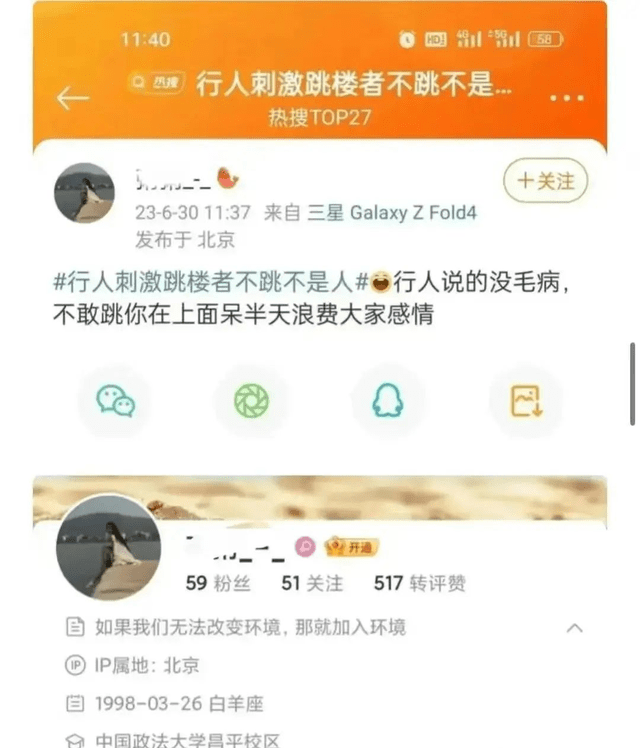Share the post to QQ
Viewport: 640px width, 748px height.
click(387, 401)
